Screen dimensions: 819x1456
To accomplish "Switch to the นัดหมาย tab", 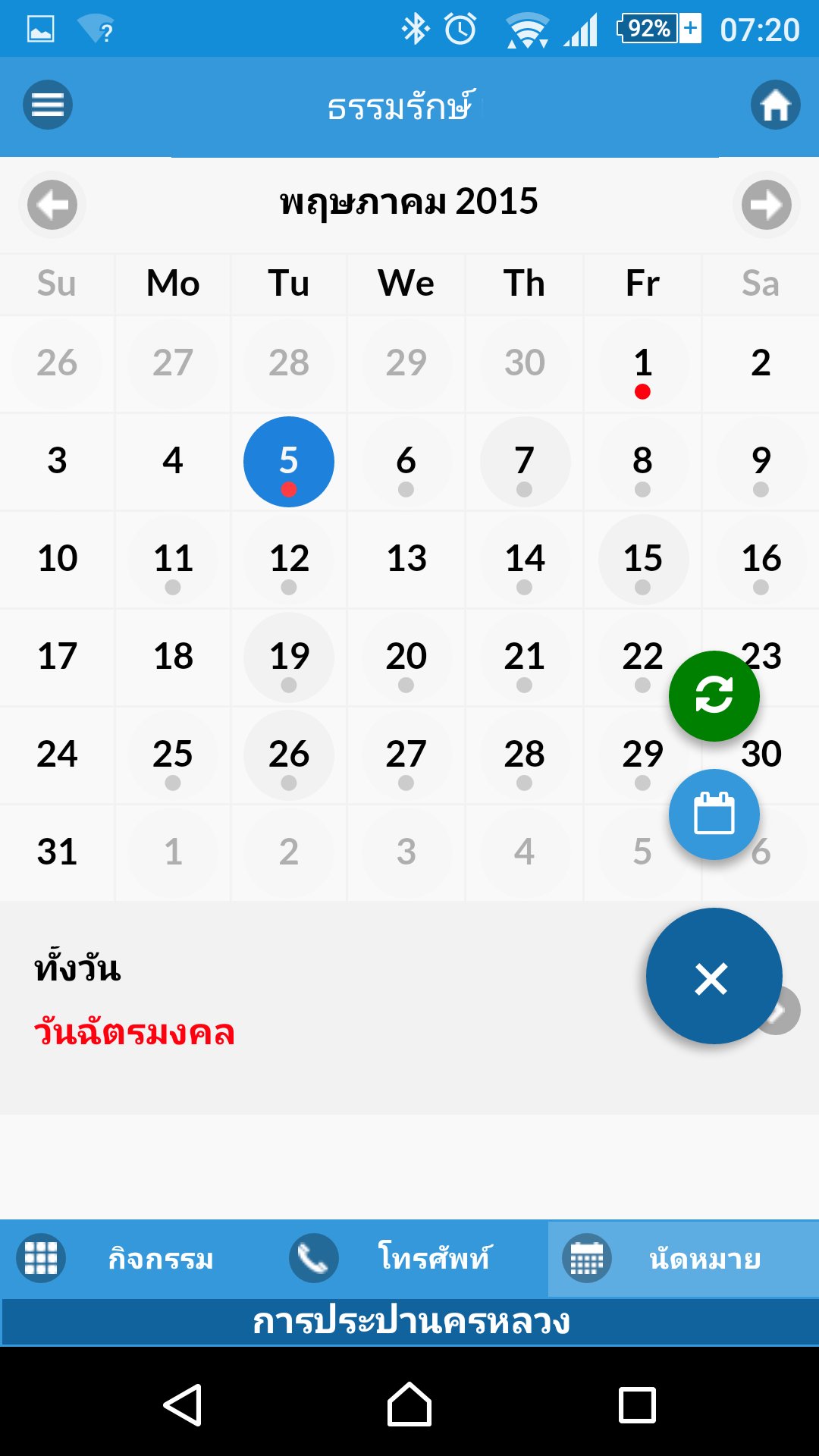I will click(682, 1259).
